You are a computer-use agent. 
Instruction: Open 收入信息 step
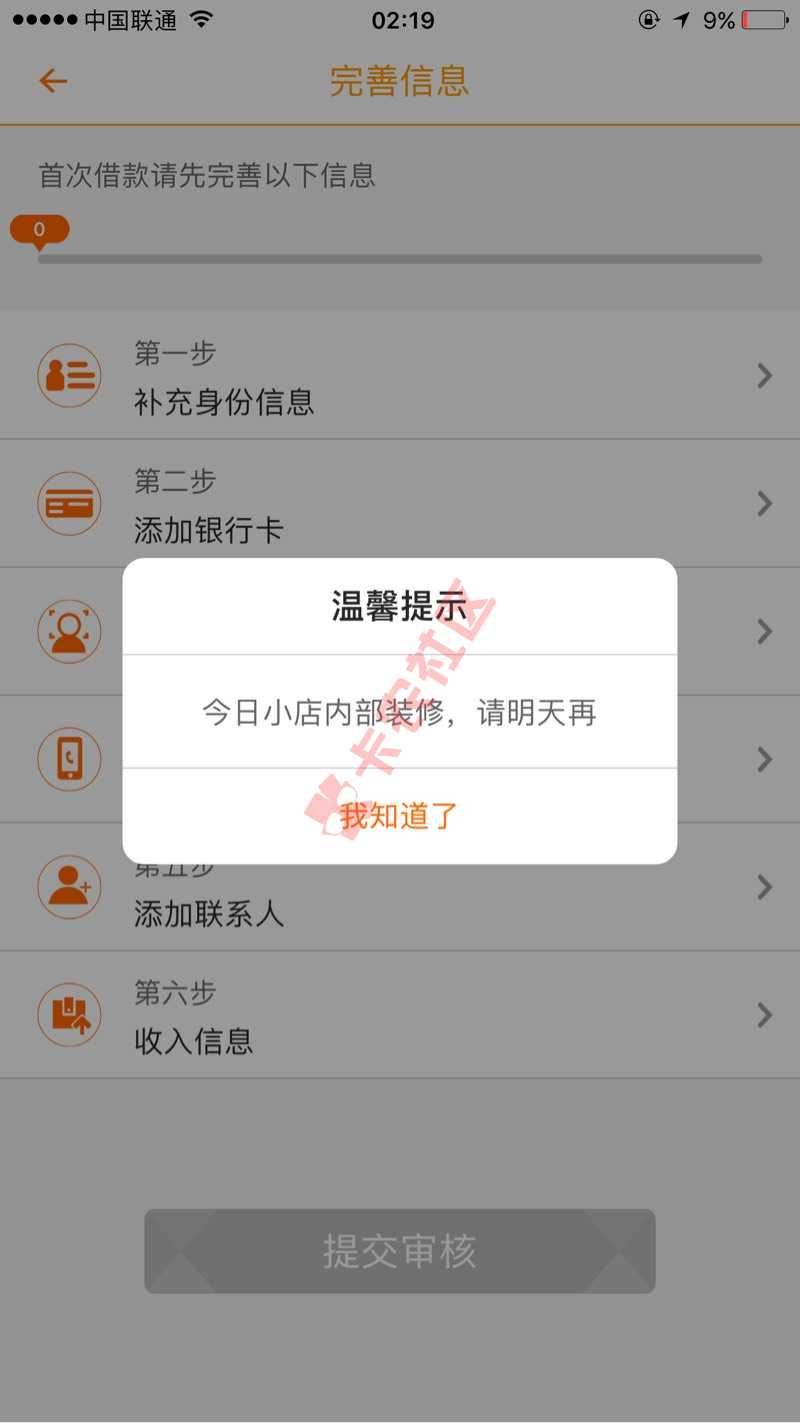[x=400, y=1016]
